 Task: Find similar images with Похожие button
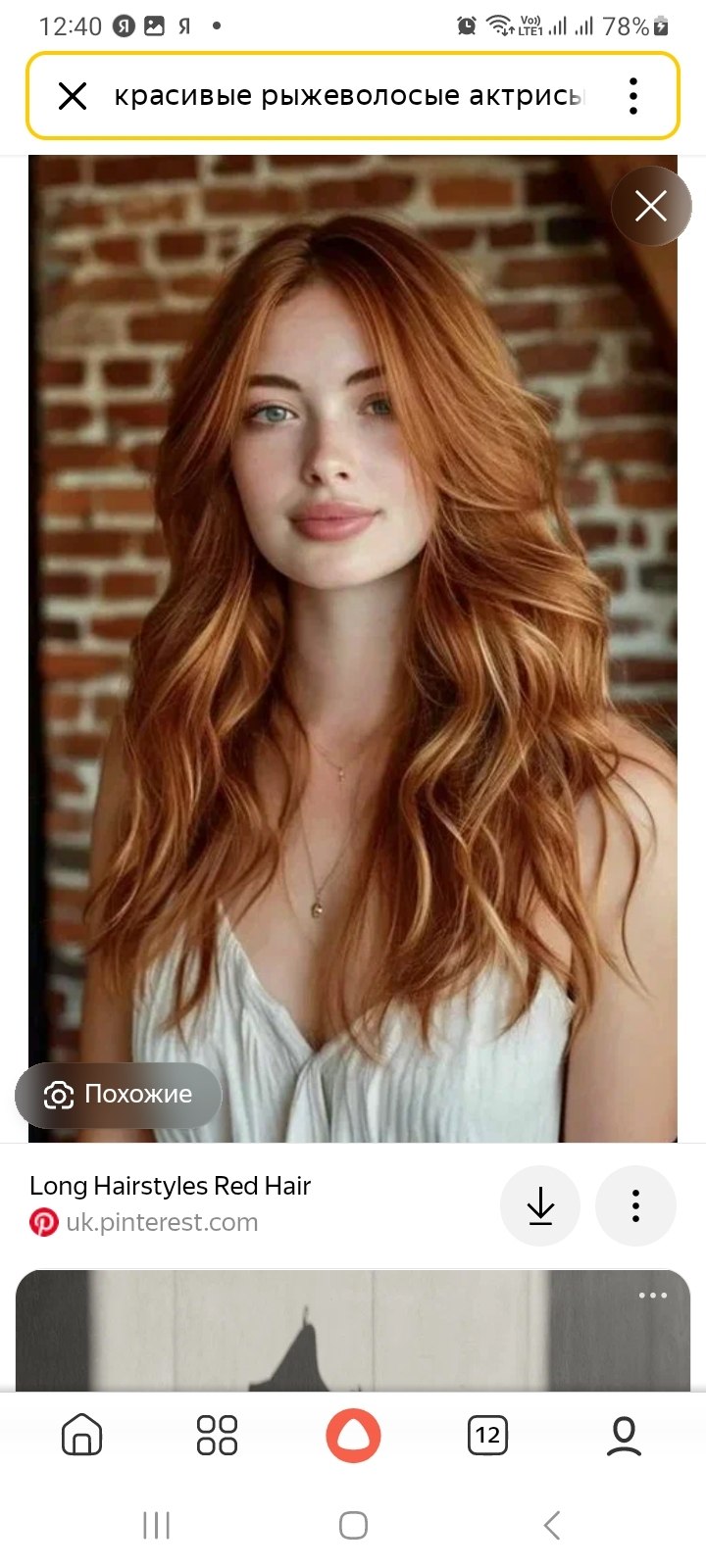click(x=119, y=1095)
